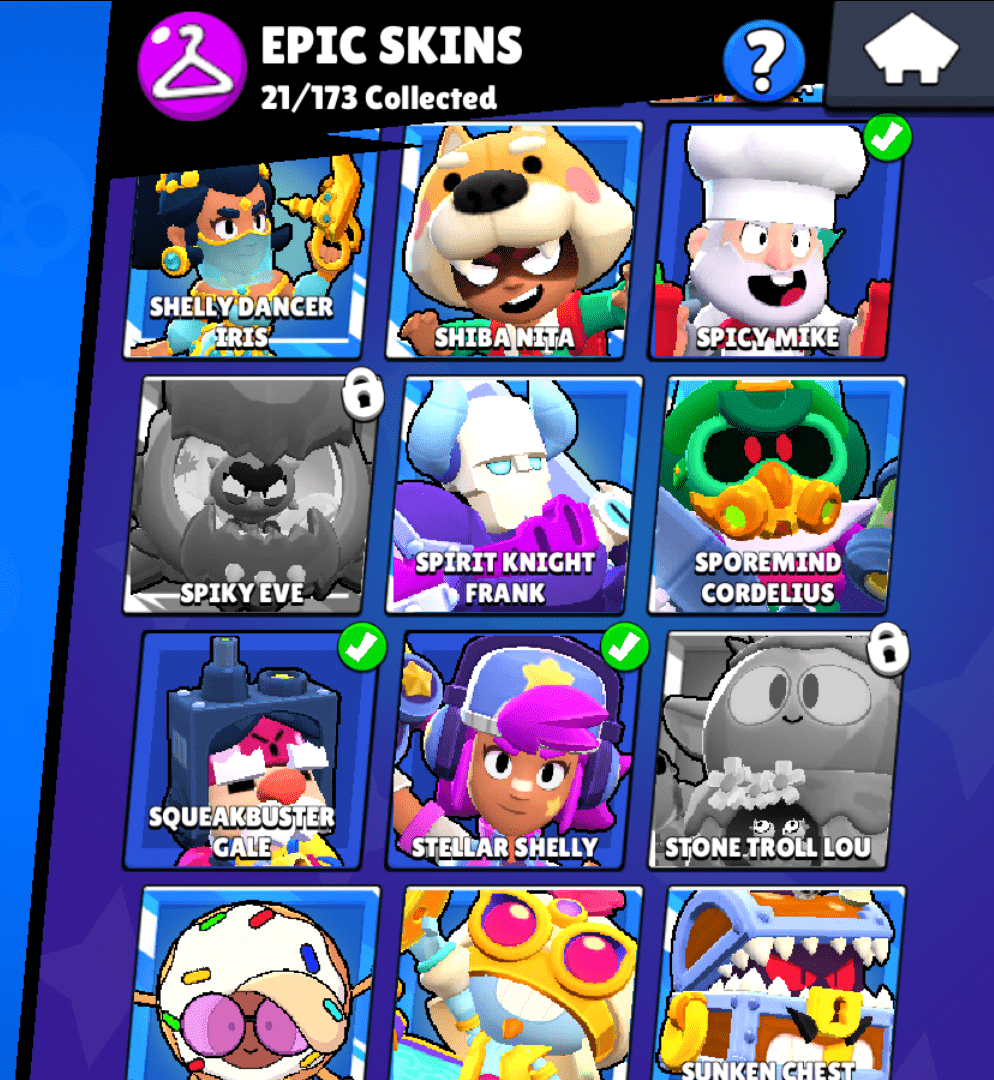The width and height of the screenshot is (994, 1080).
Task: Open the Squeakbuster Gale skin
Action: coord(255,750)
